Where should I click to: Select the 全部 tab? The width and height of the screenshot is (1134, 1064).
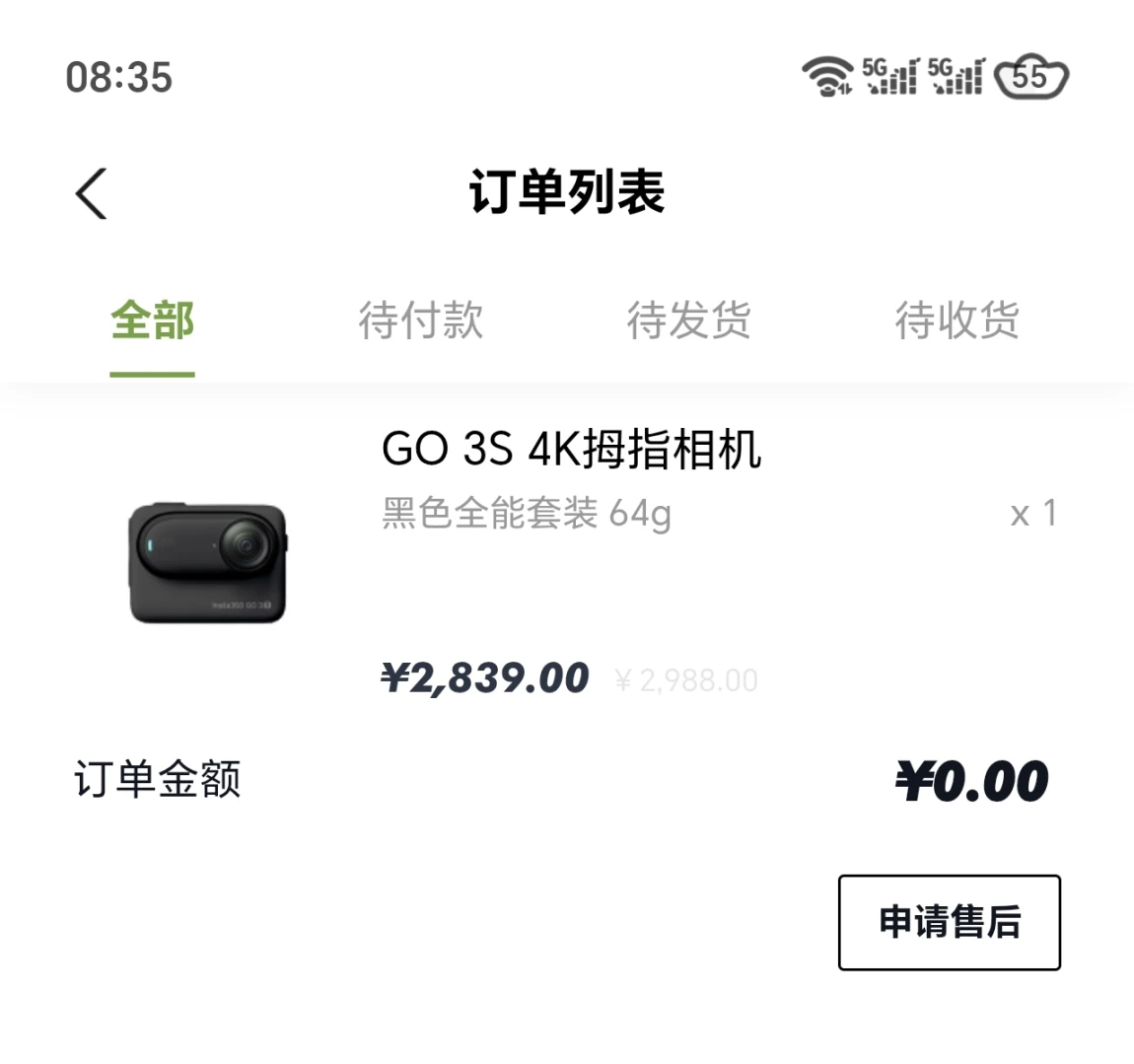[152, 321]
